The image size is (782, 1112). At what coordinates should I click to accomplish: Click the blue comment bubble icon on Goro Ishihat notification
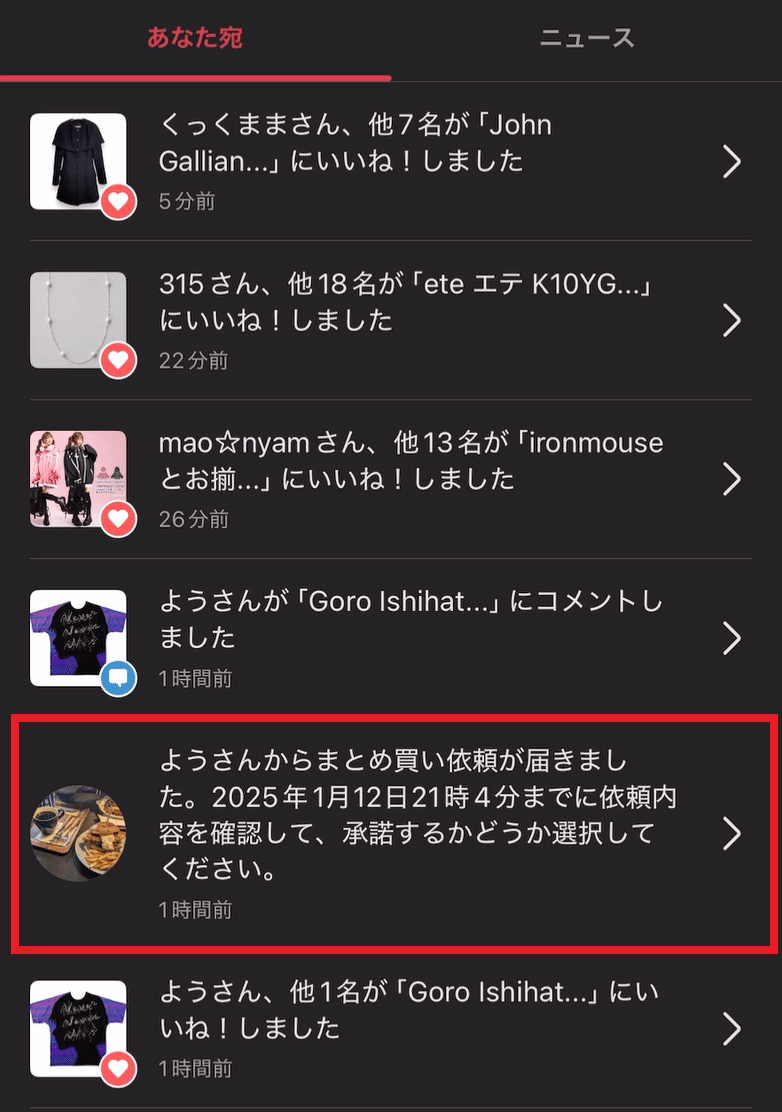point(118,677)
